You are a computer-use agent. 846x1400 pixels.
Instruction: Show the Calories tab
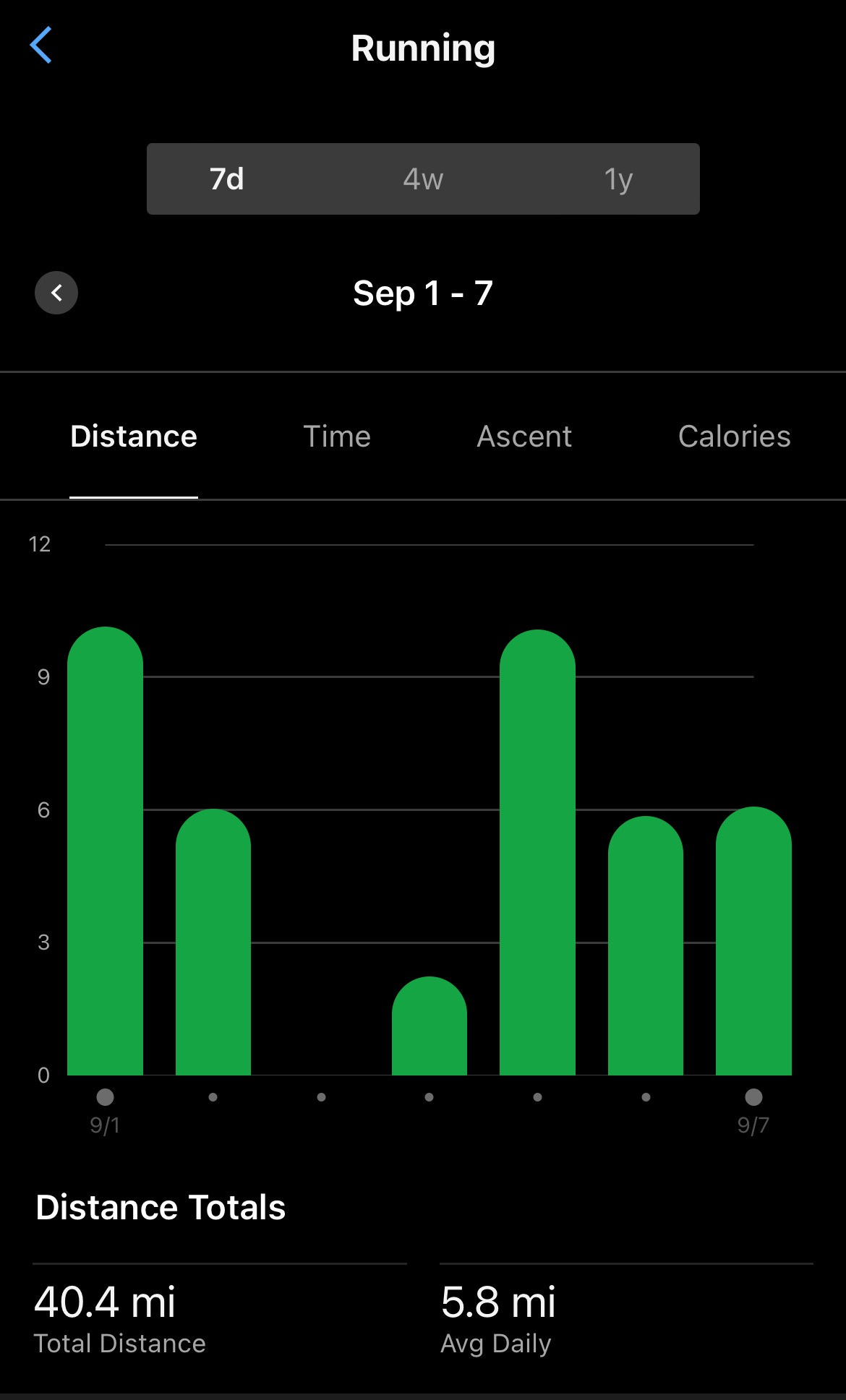(x=734, y=437)
